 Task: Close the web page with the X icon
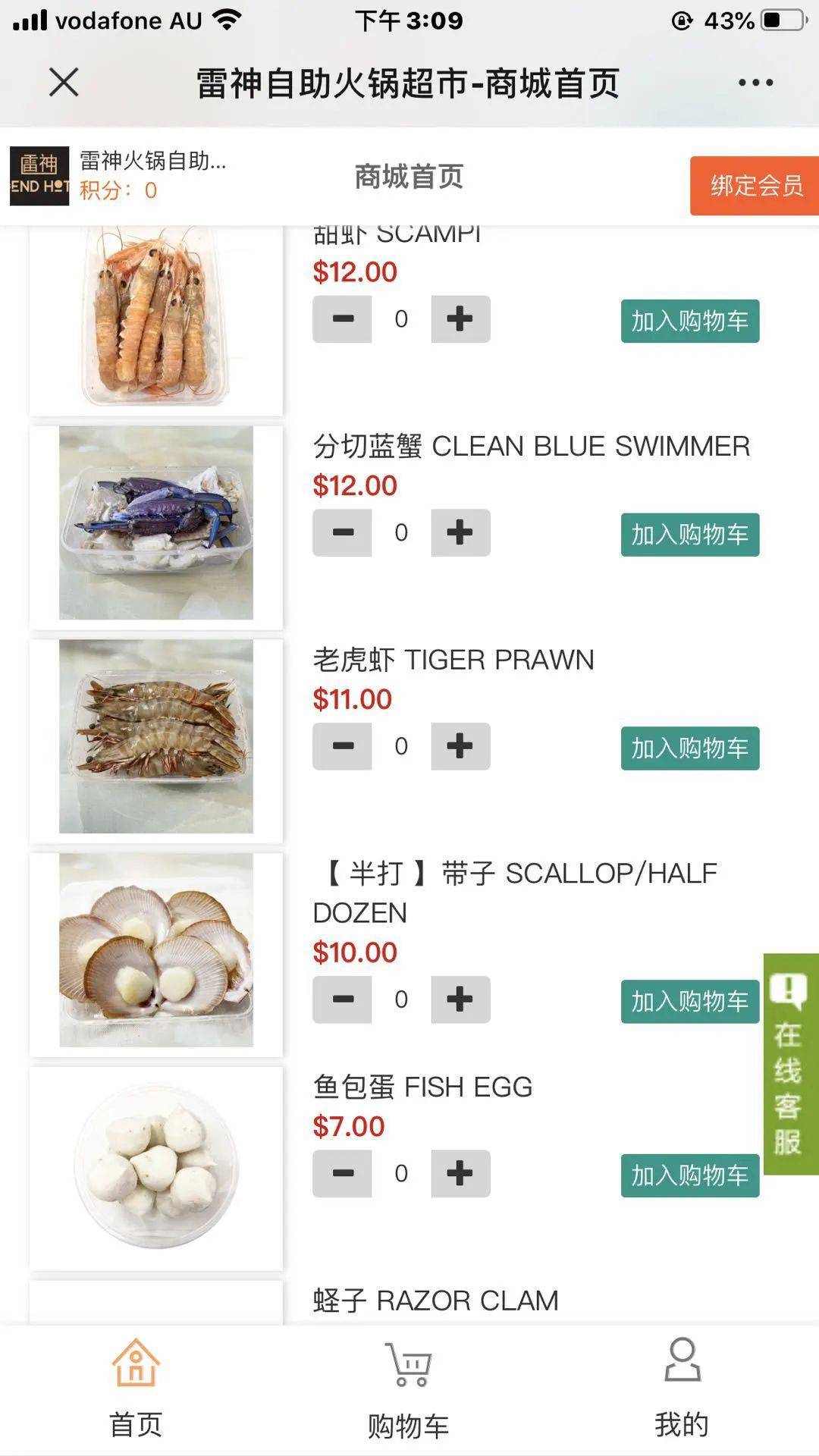click(64, 82)
